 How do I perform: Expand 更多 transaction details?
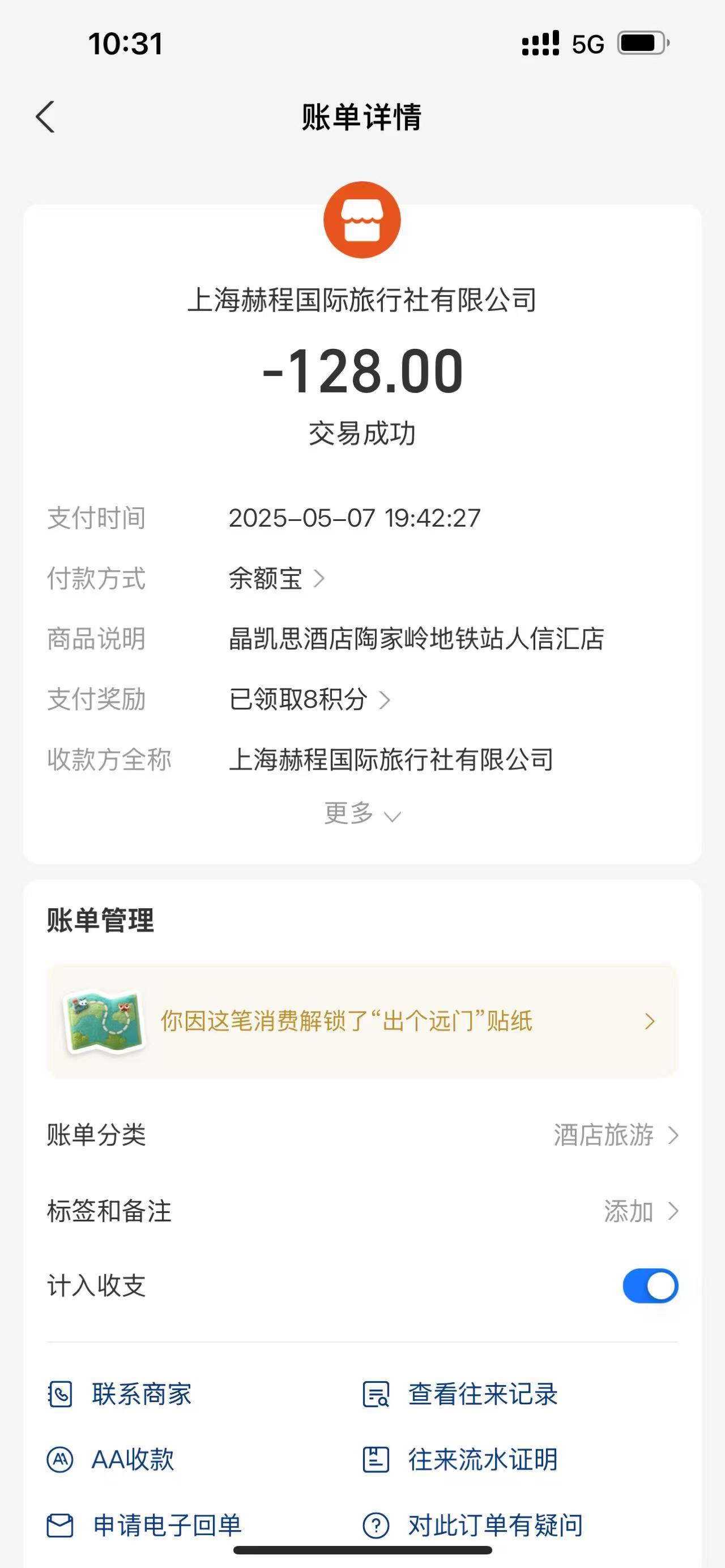(x=361, y=814)
